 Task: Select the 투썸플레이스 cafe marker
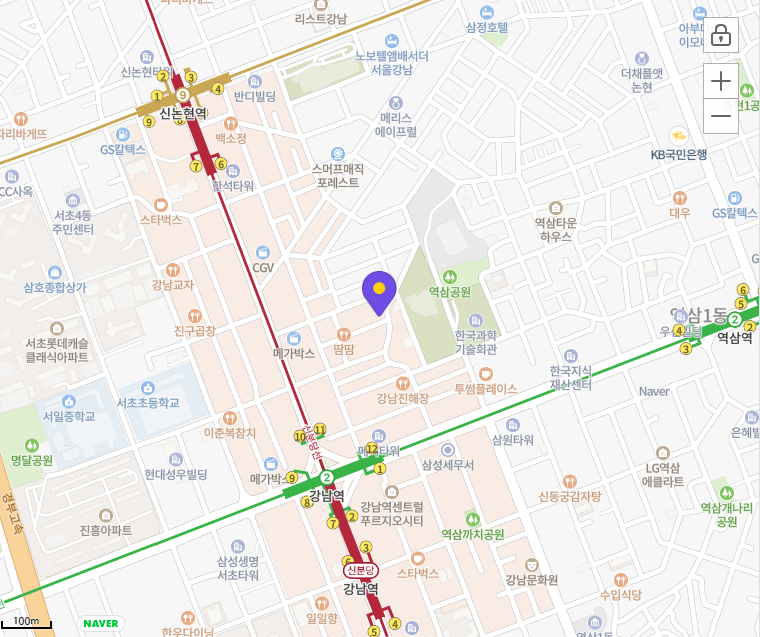485,373
